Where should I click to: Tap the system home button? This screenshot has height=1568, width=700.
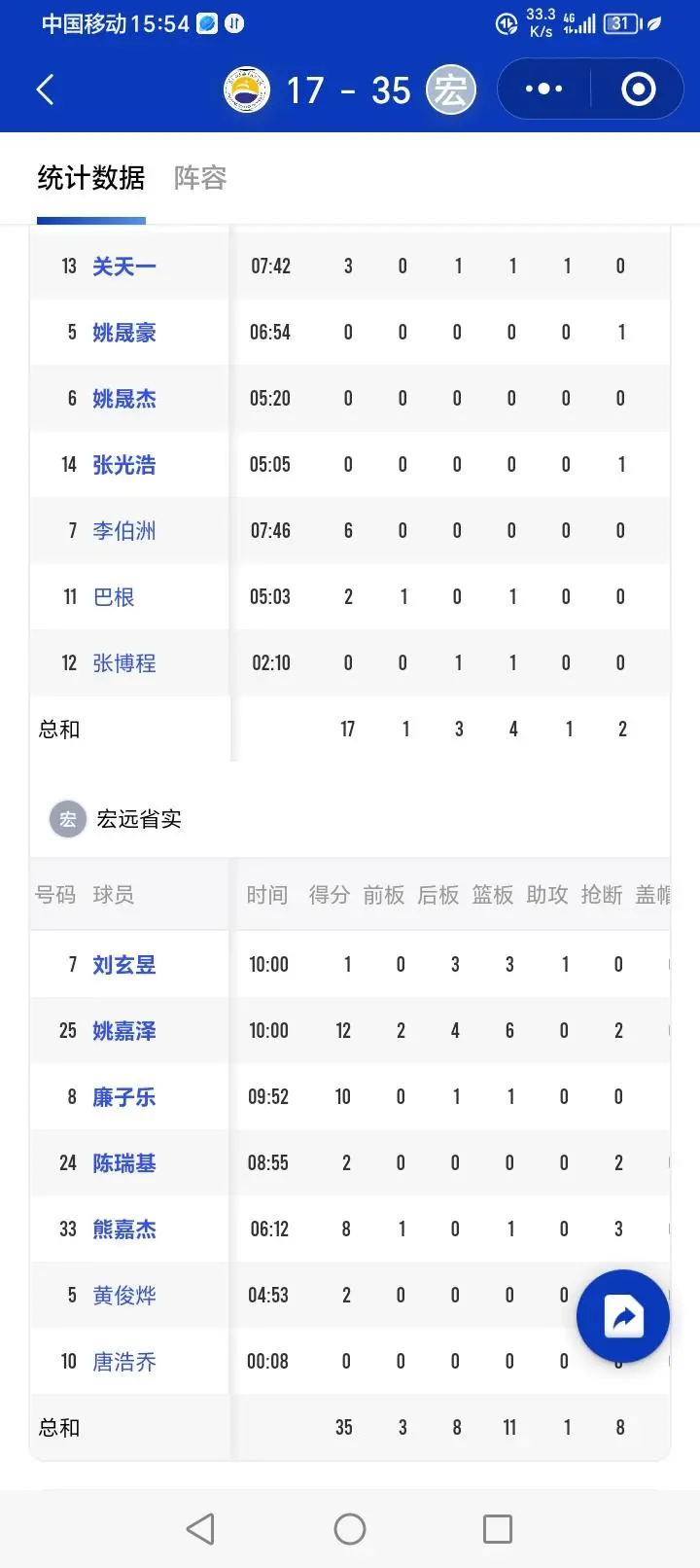pos(350,1529)
